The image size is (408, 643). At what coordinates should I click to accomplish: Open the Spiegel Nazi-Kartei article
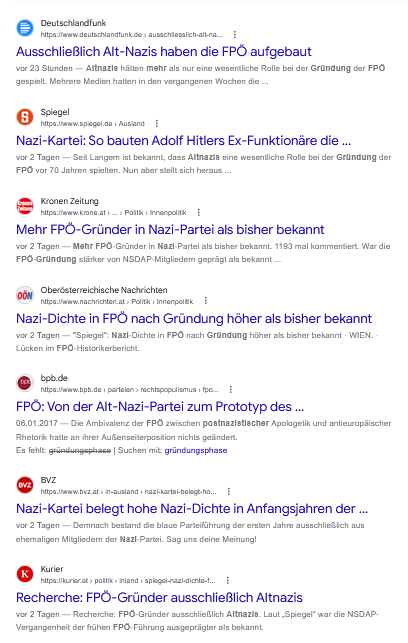[183, 141]
